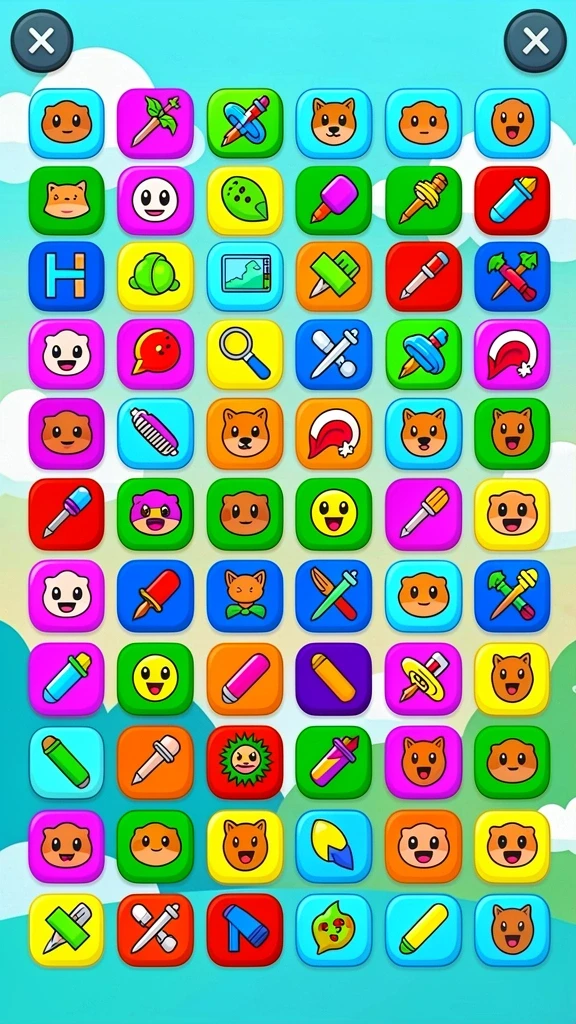This screenshot has height=1024, width=576.
Task: Select the red speech bubble tile
Action: (x=155, y=353)
